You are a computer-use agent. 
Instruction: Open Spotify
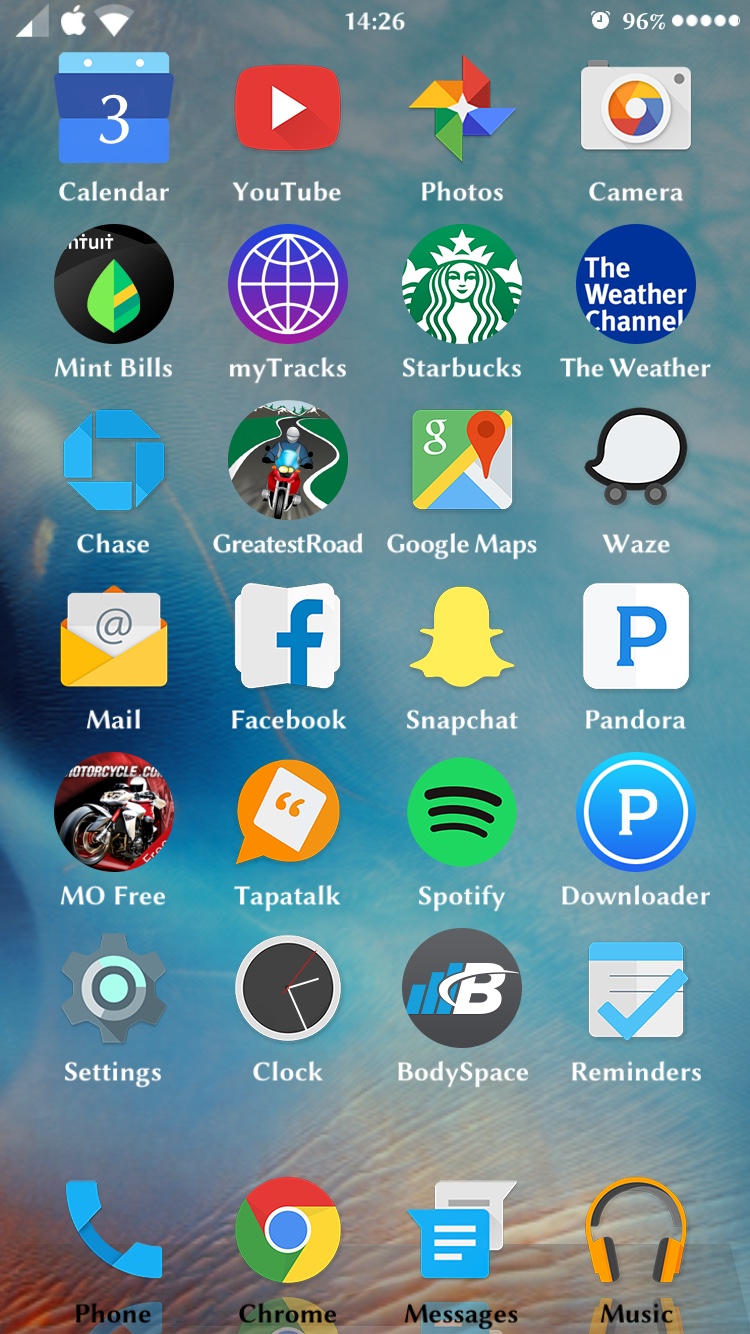(462, 813)
